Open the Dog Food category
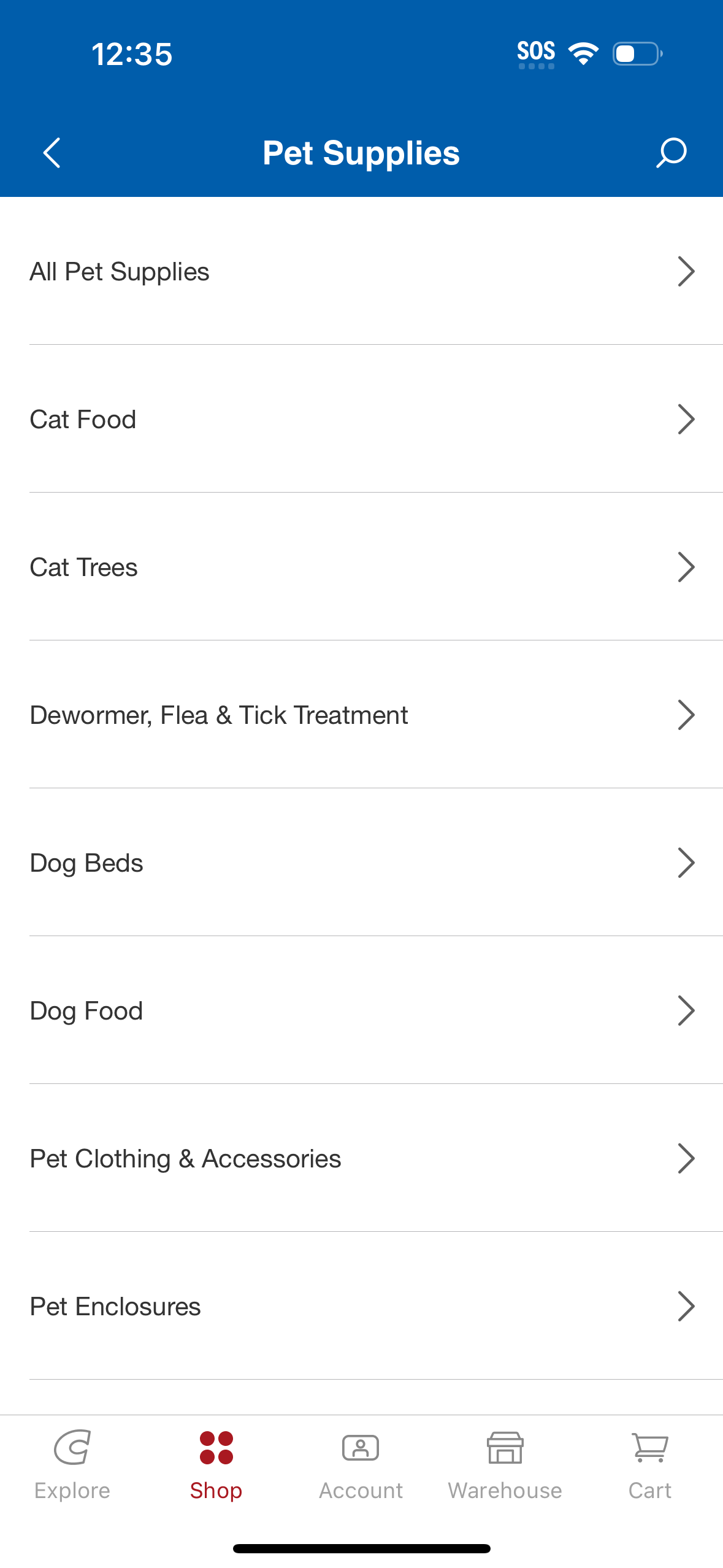 362,1010
